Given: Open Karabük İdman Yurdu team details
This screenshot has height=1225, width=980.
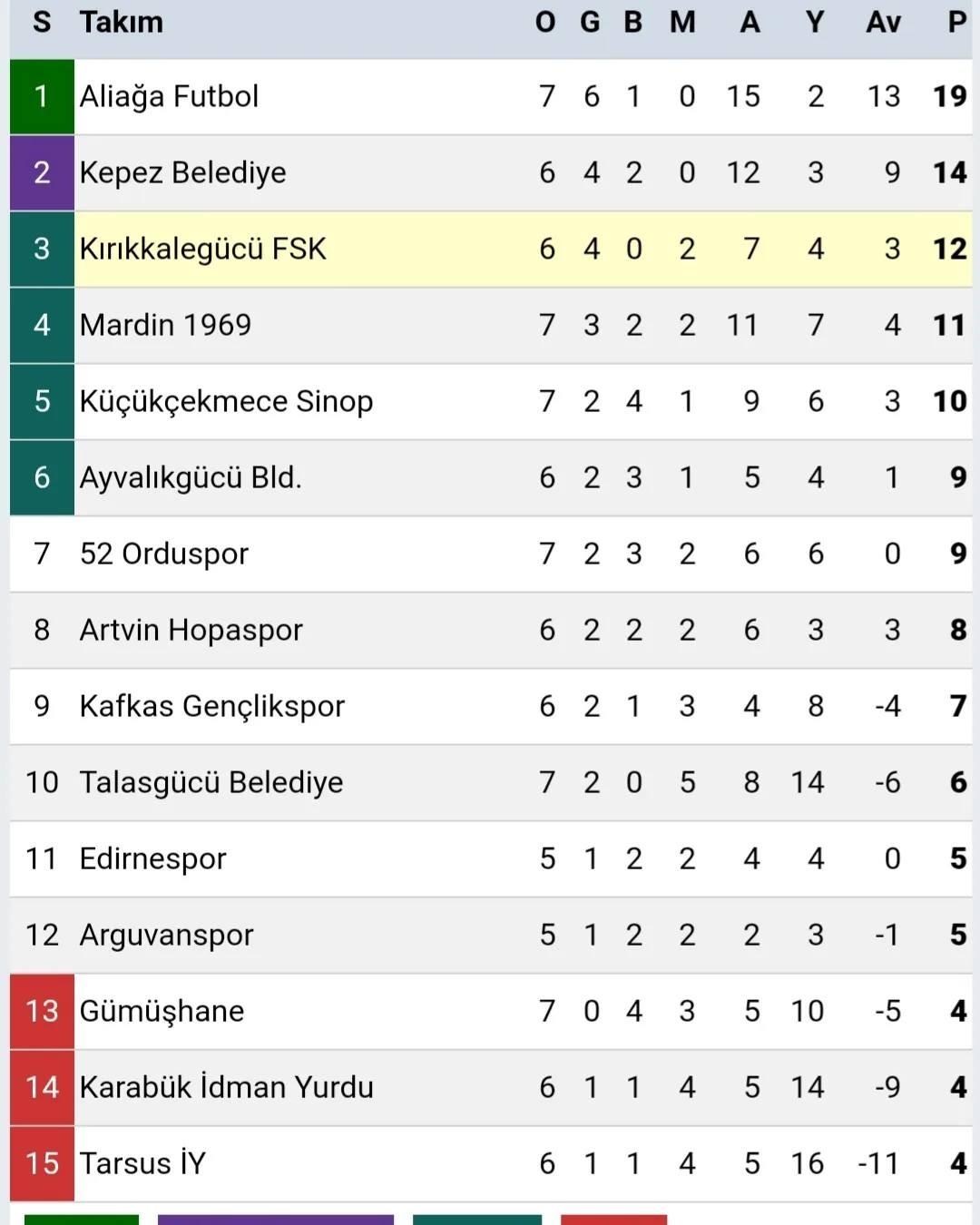Looking at the screenshot, I should coord(225,1087).
